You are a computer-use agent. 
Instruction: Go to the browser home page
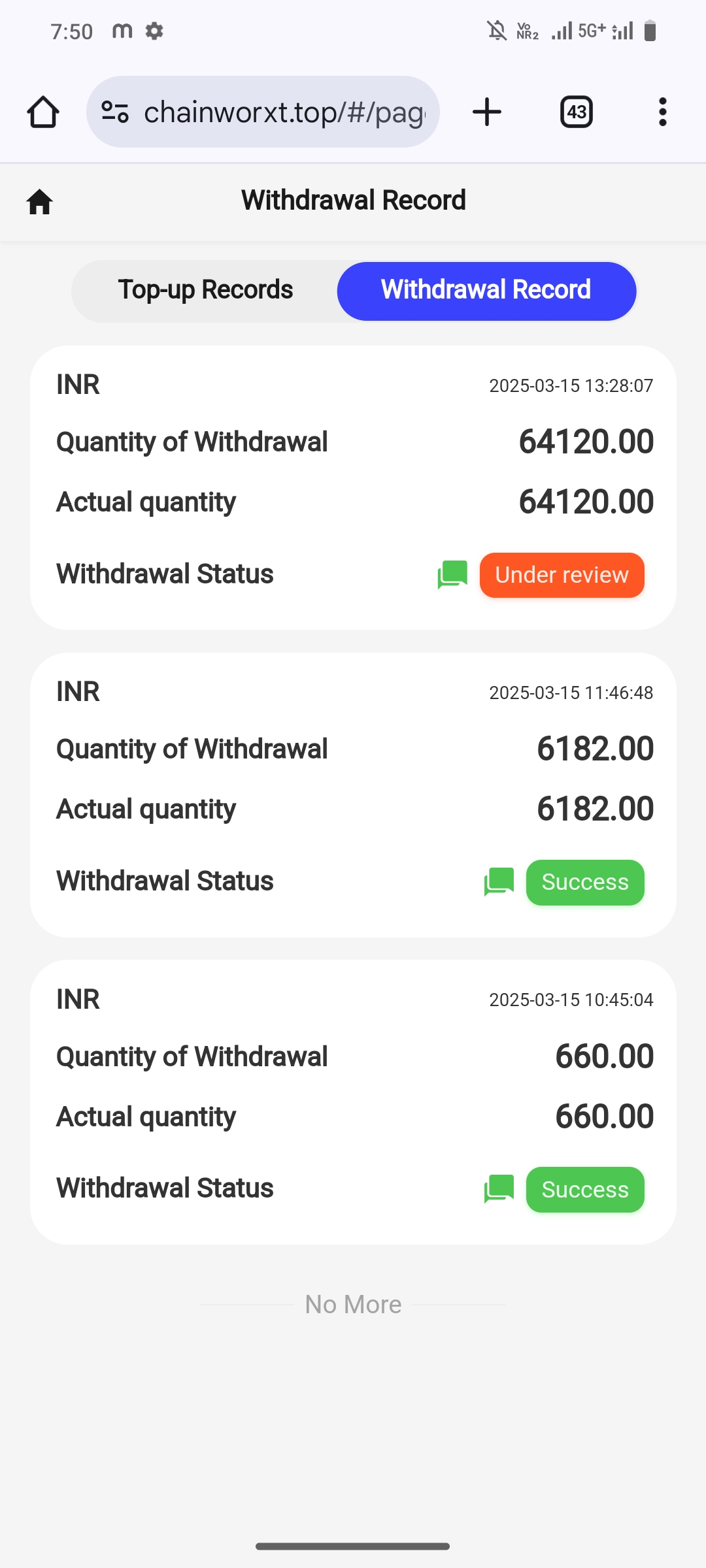click(x=43, y=112)
